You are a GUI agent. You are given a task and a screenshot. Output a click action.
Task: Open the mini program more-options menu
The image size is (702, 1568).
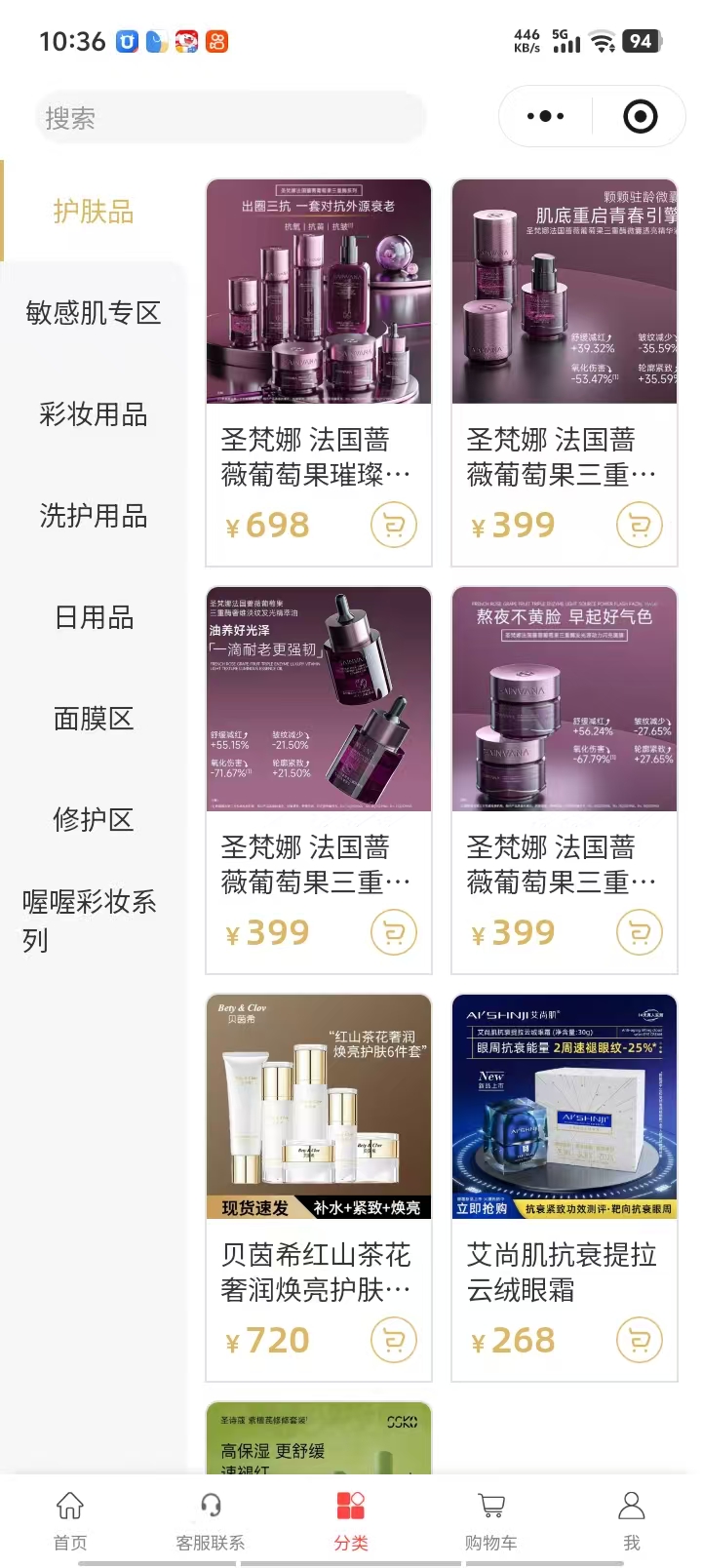[545, 117]
